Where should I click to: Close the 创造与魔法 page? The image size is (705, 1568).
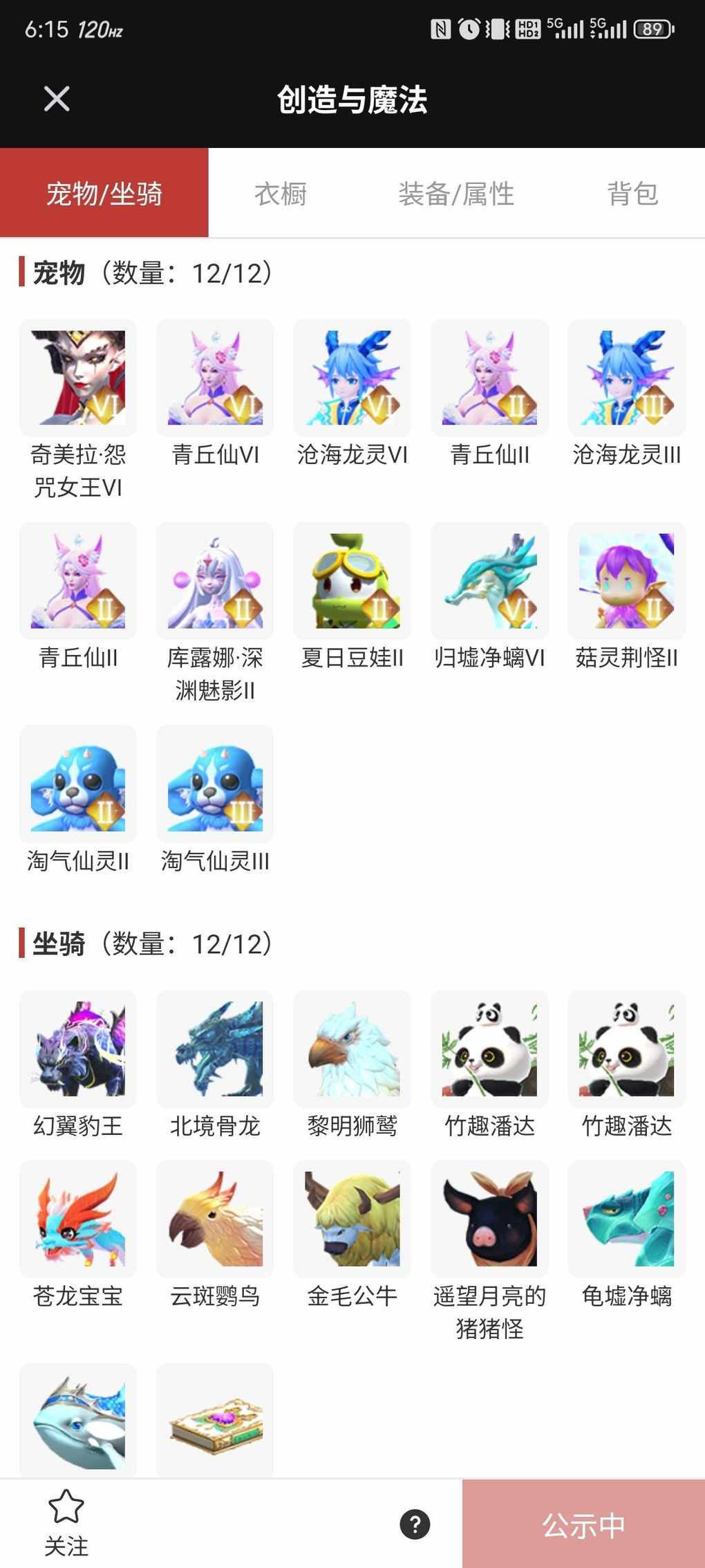tap(57, 99)
